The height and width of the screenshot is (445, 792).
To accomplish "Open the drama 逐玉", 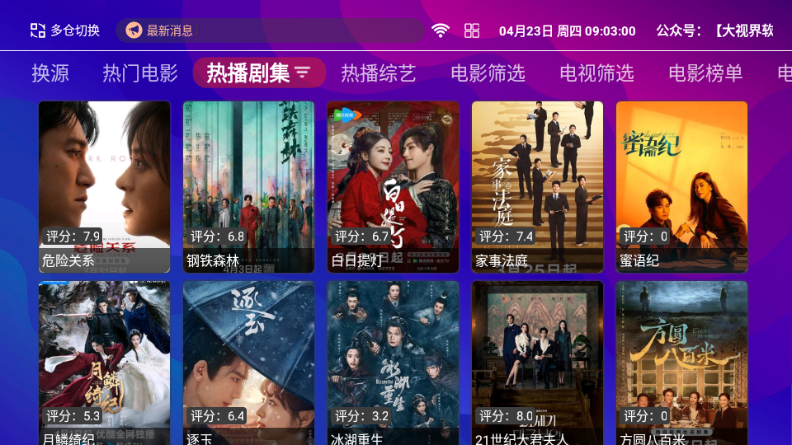I will point(248,363).
